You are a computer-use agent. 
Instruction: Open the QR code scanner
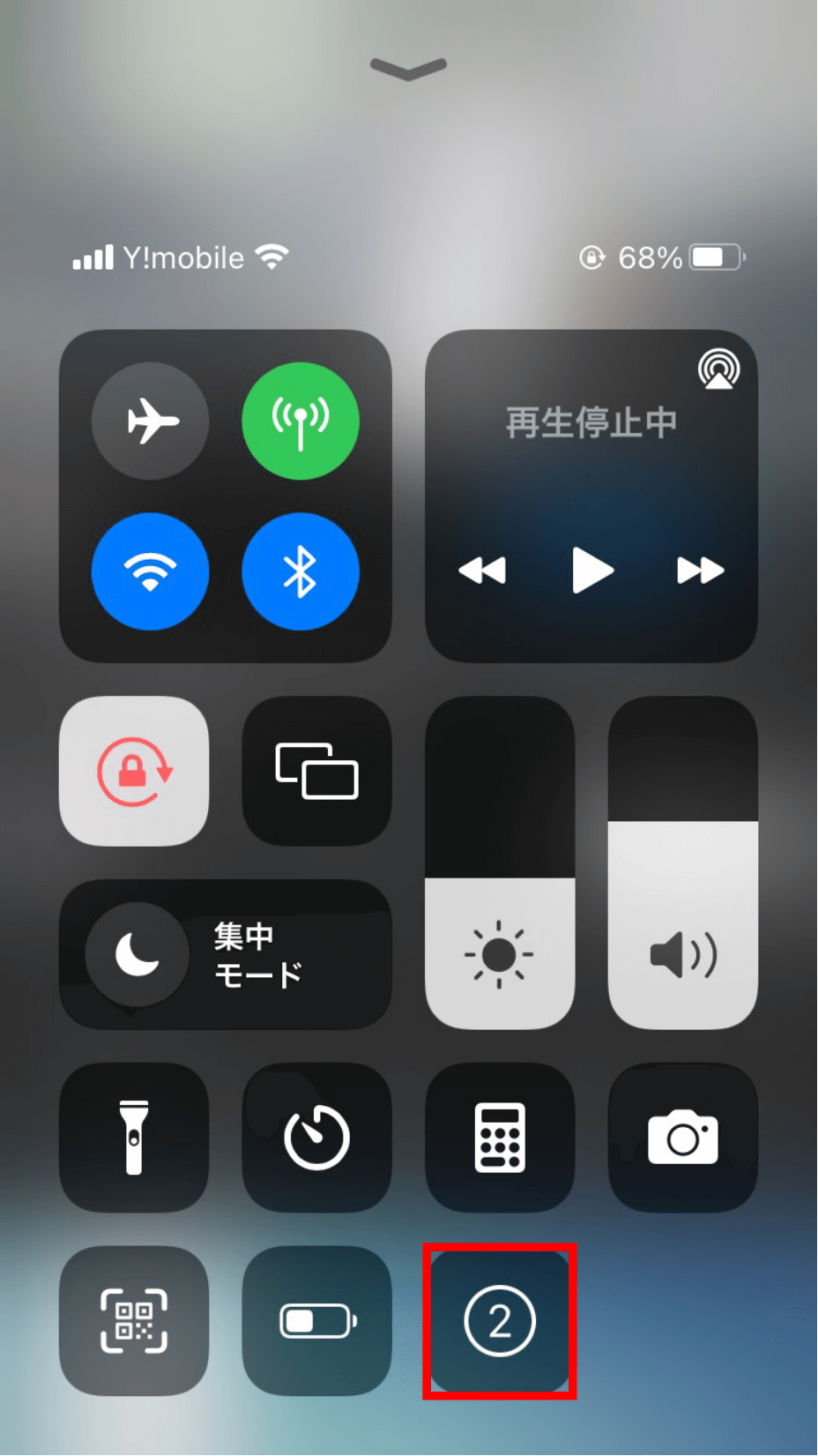pyautogui.click(x=134, y=1320)
